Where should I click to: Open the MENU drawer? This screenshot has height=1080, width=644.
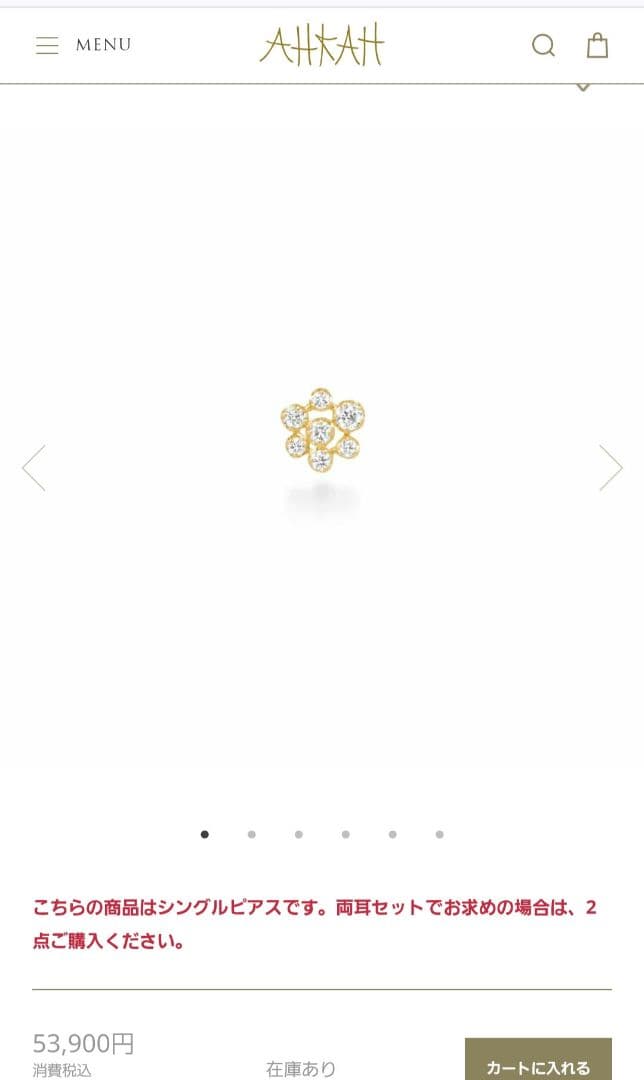pyautogui.click(x=83, y=45)
